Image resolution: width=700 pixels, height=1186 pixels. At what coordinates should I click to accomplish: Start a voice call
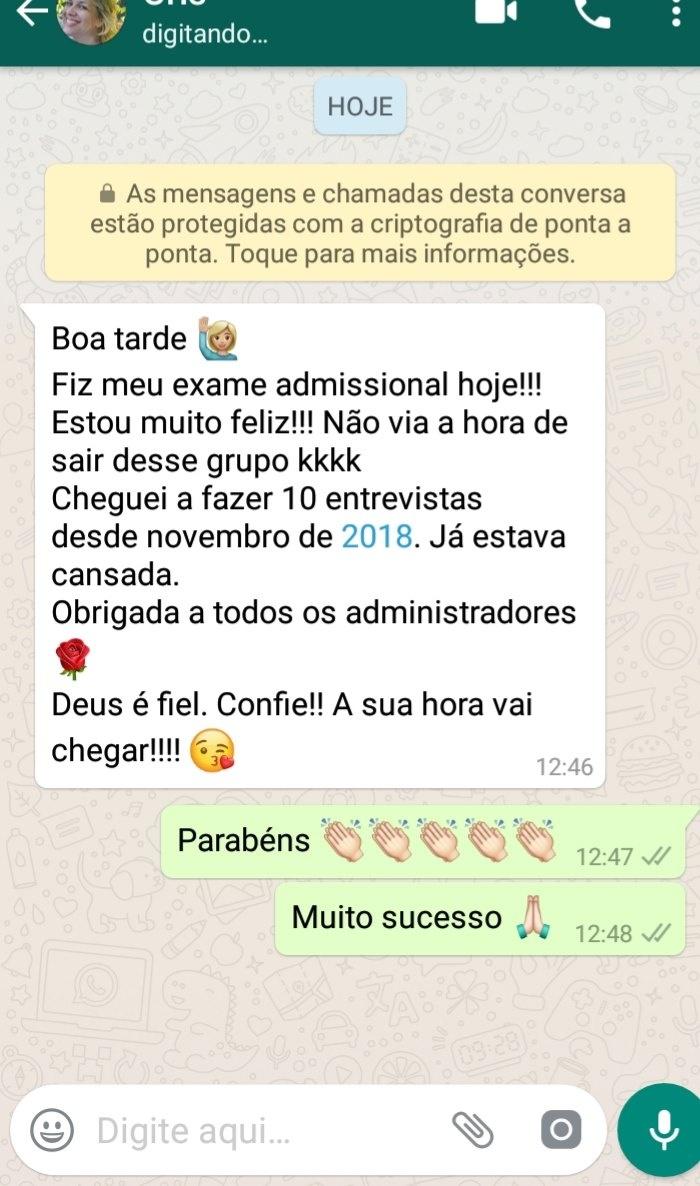point(592,12)
